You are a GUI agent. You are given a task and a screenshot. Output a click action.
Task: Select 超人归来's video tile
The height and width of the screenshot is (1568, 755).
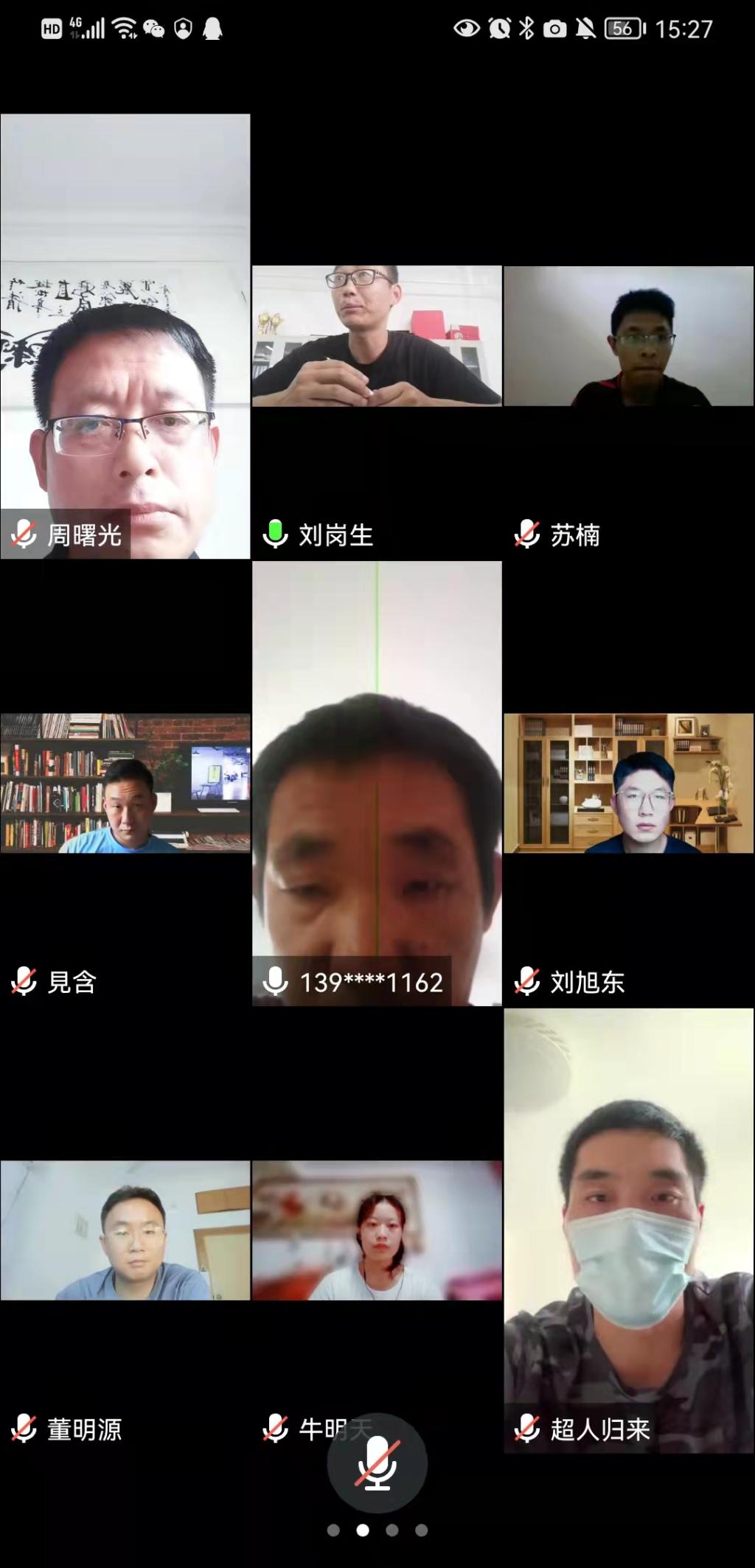(628, 1230)
